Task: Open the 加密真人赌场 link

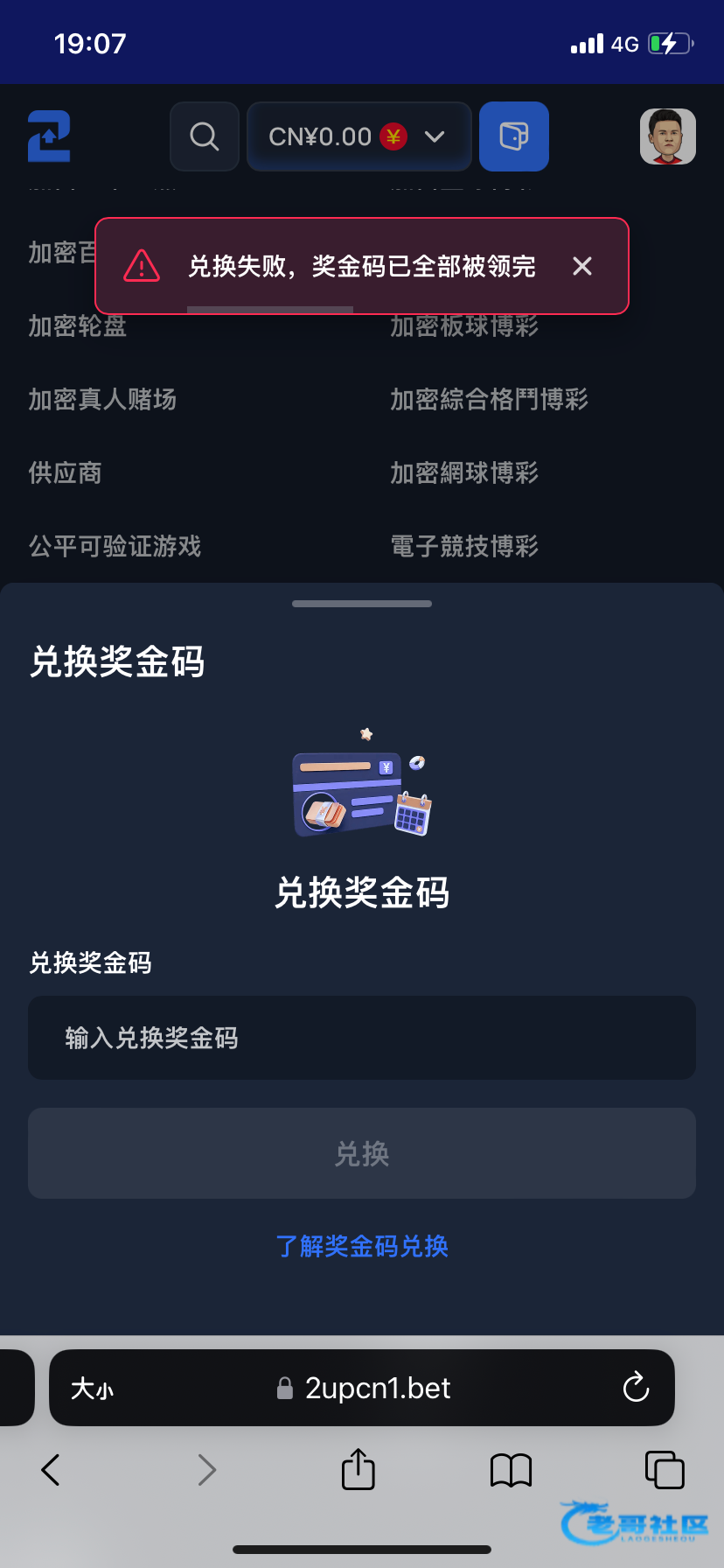Action: click(x=102, y=399)
